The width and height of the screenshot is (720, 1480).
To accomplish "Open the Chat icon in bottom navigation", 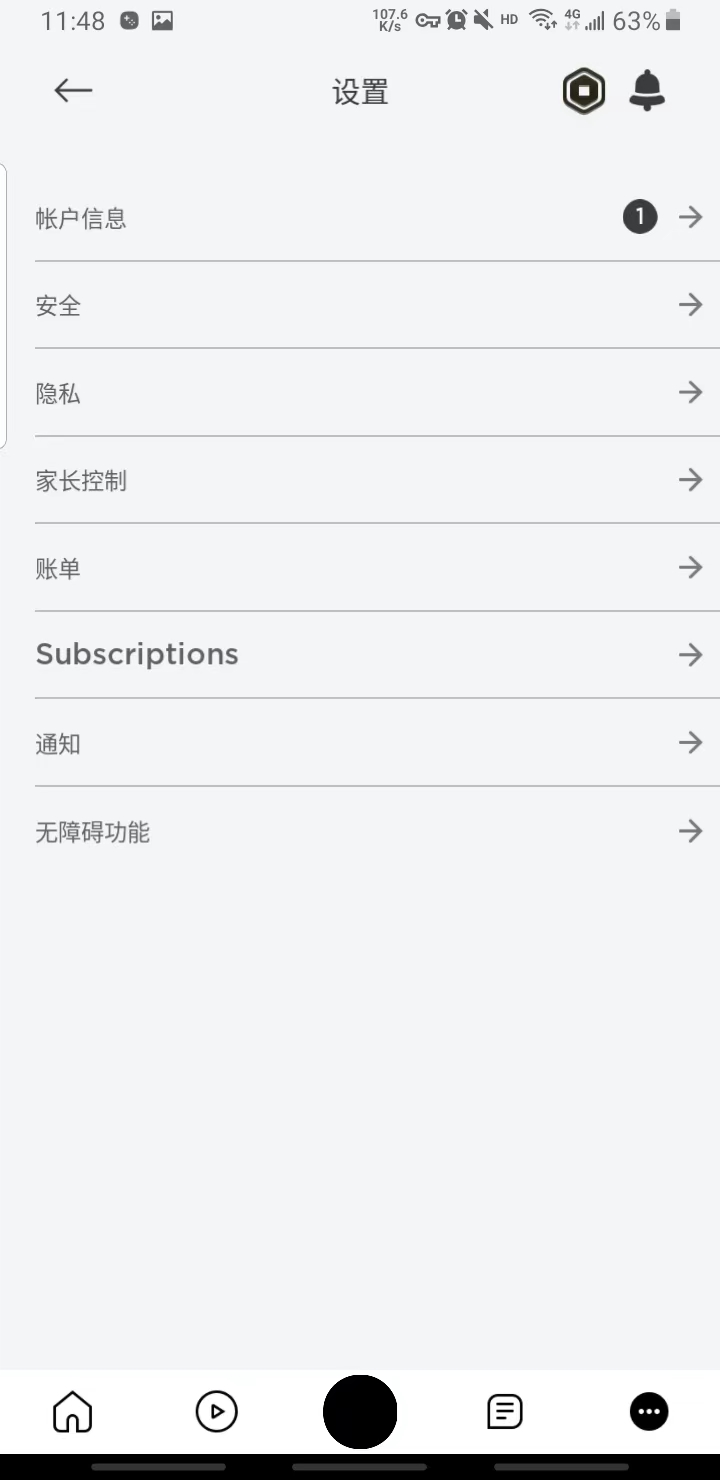I will 504,1411.
